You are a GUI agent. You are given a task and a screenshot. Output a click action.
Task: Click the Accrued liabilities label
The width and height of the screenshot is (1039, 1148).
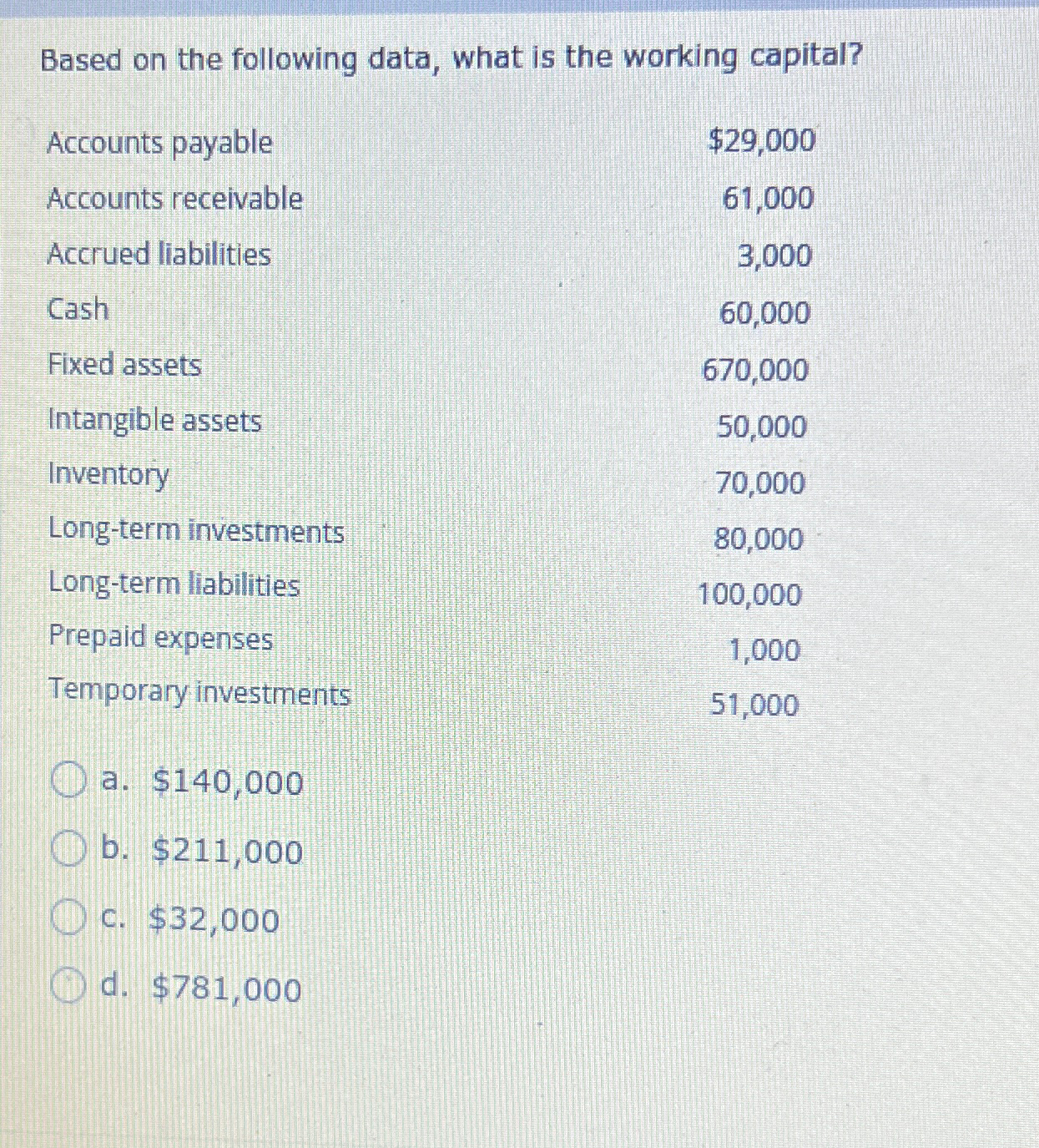point(158,255)
